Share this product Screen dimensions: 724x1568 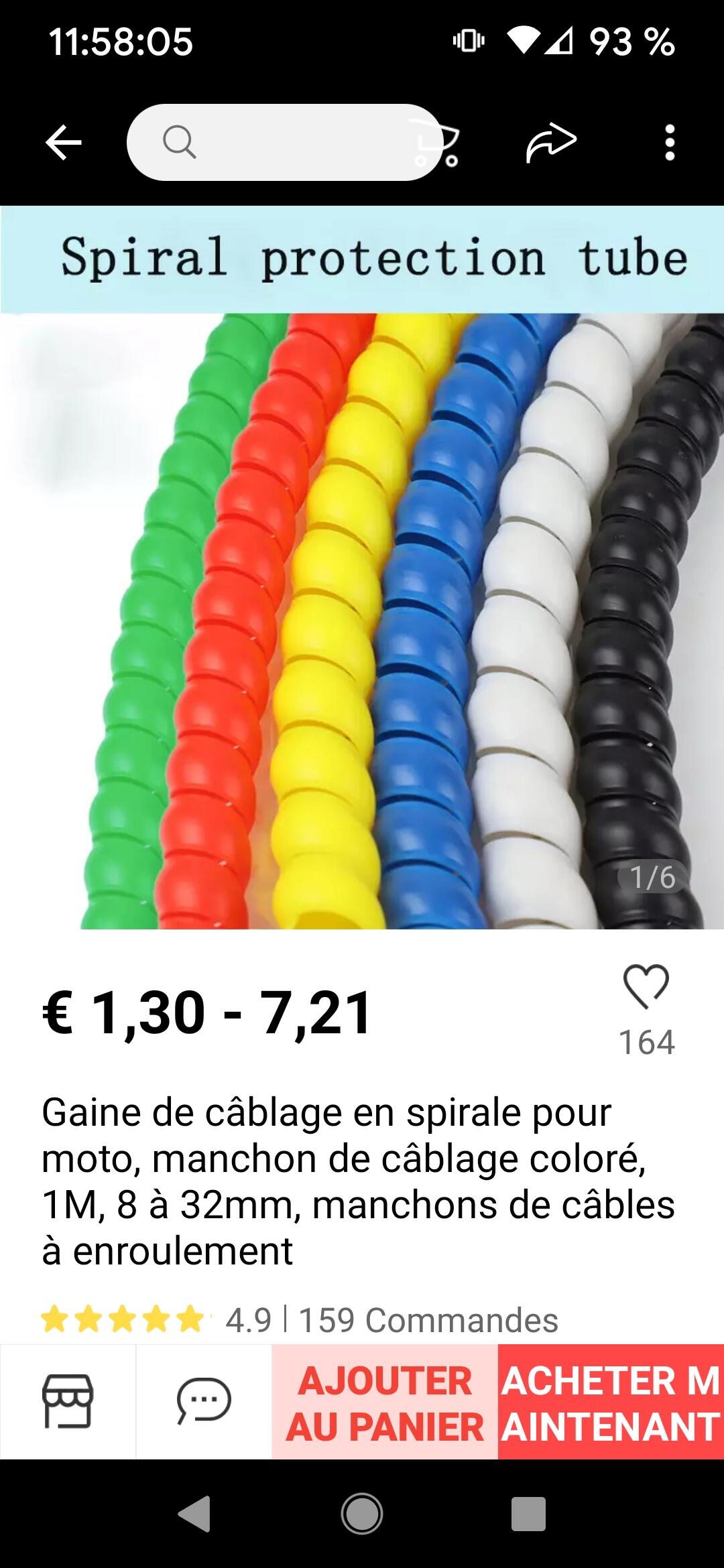click(551, 143)
